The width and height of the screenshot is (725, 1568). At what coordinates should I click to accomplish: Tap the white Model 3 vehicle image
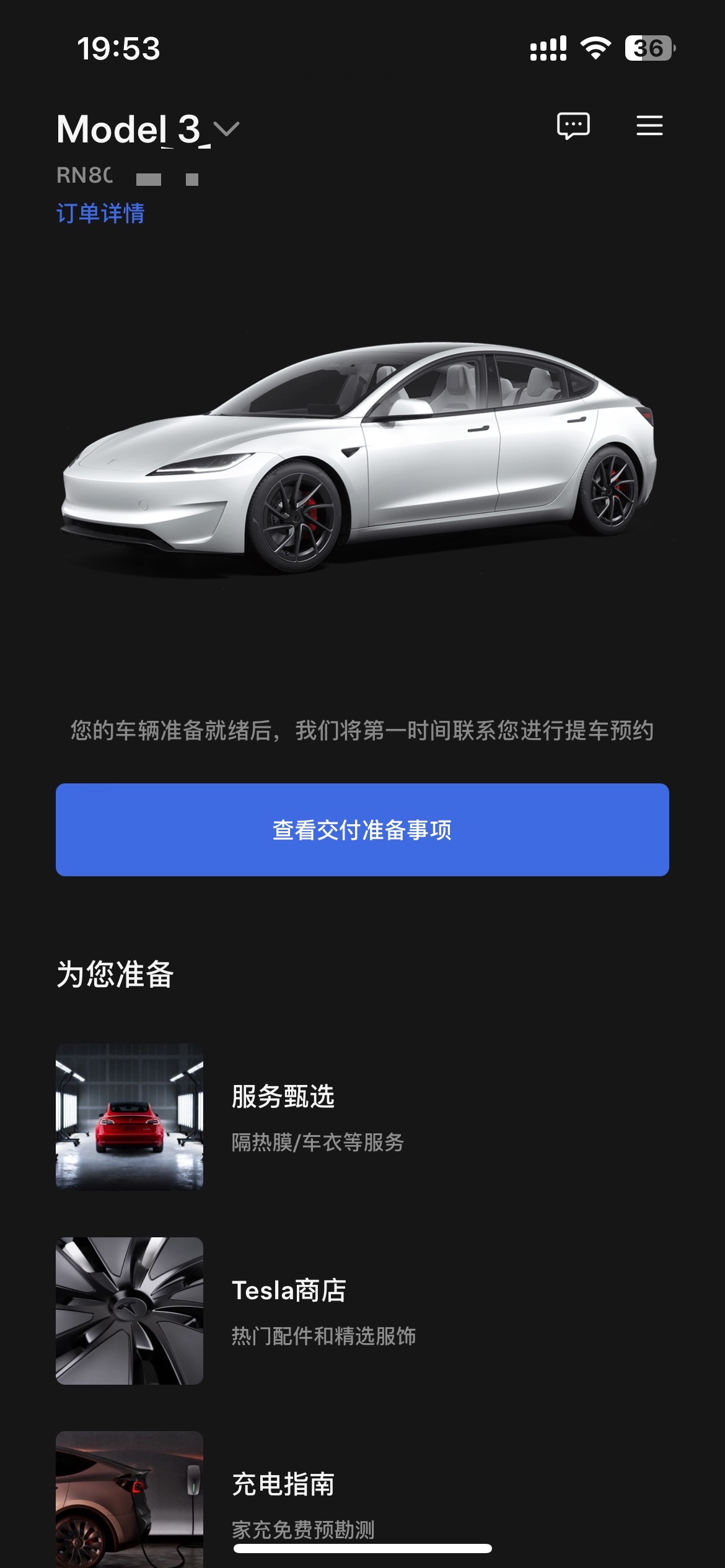click(x=362, y=452)
